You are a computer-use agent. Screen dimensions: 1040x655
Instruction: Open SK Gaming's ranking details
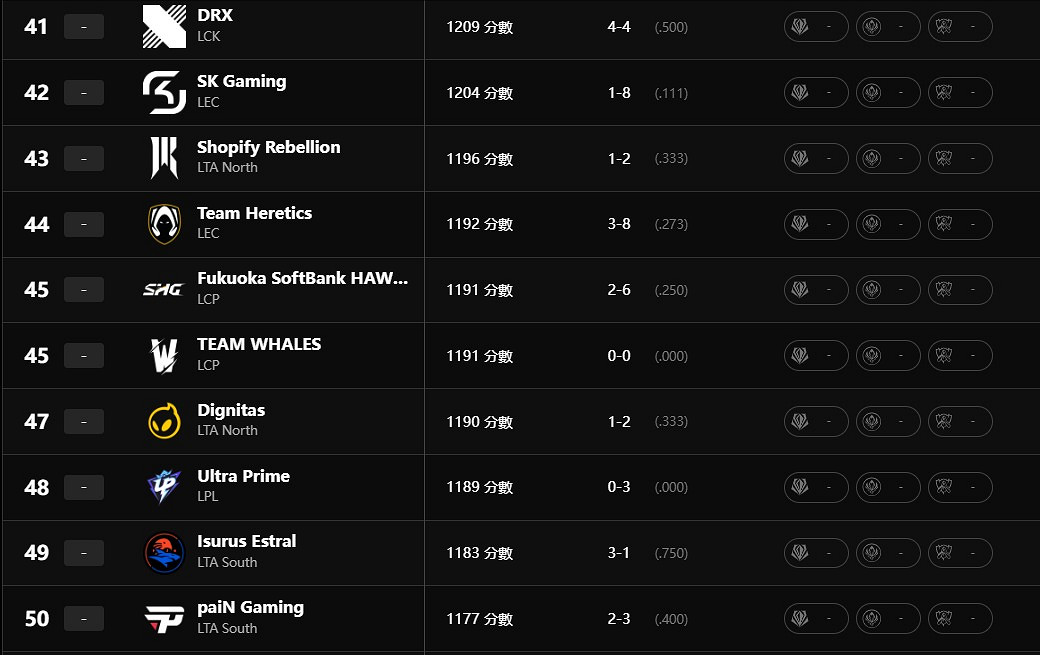click(x=241, y=82)
